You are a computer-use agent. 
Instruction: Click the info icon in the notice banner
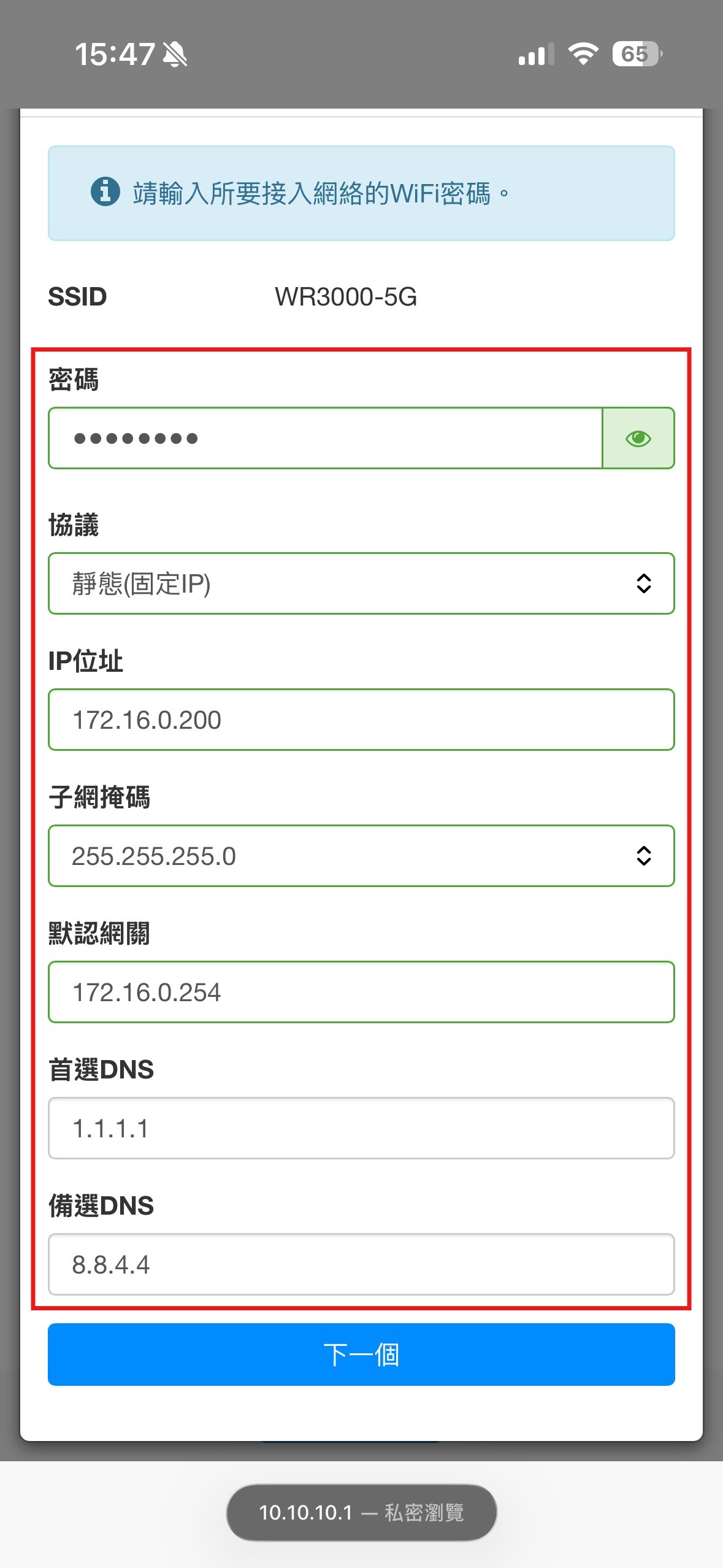pyautogui.click(x=105, y=192)
